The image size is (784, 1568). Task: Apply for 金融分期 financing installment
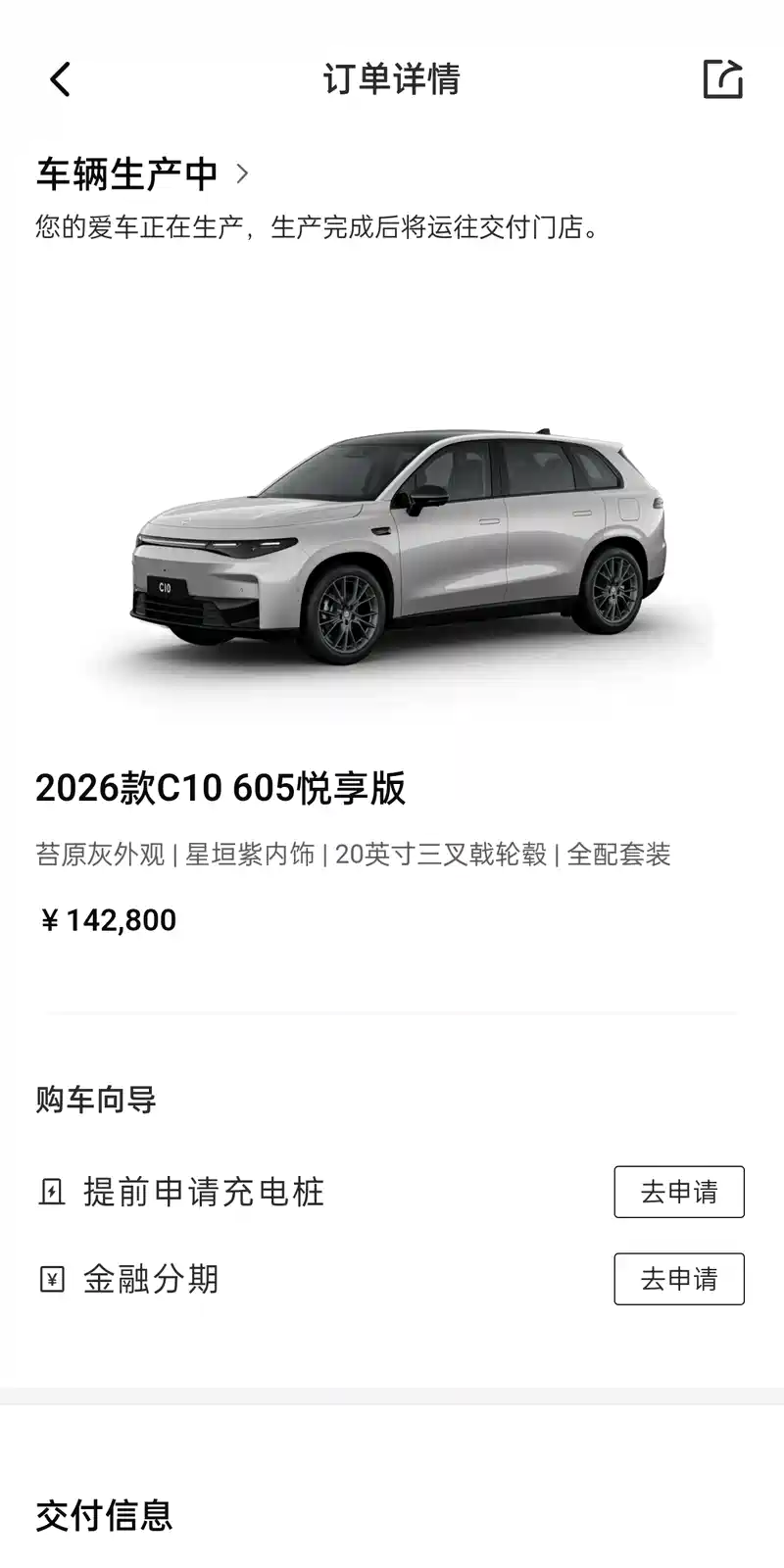pos(678,1279)
